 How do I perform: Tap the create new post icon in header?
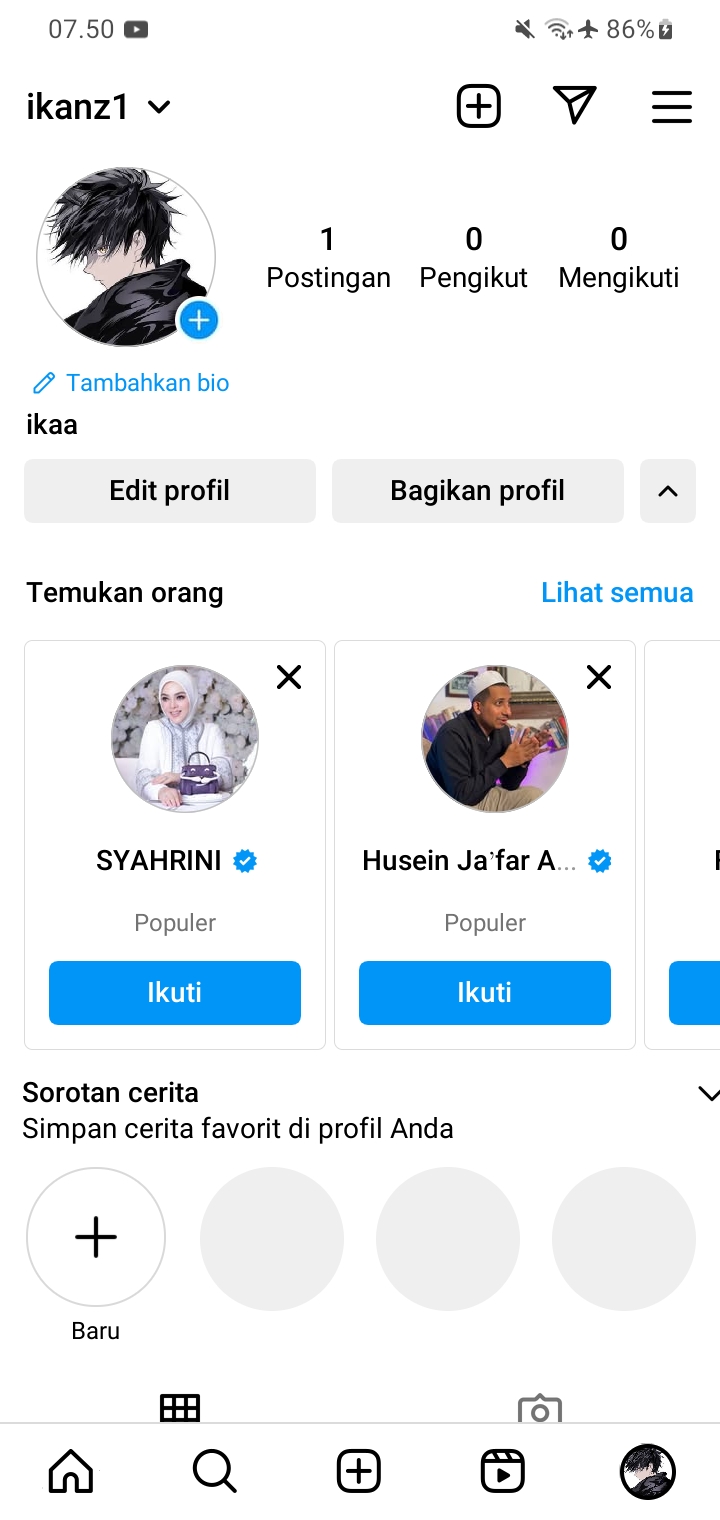click(478, 106)
